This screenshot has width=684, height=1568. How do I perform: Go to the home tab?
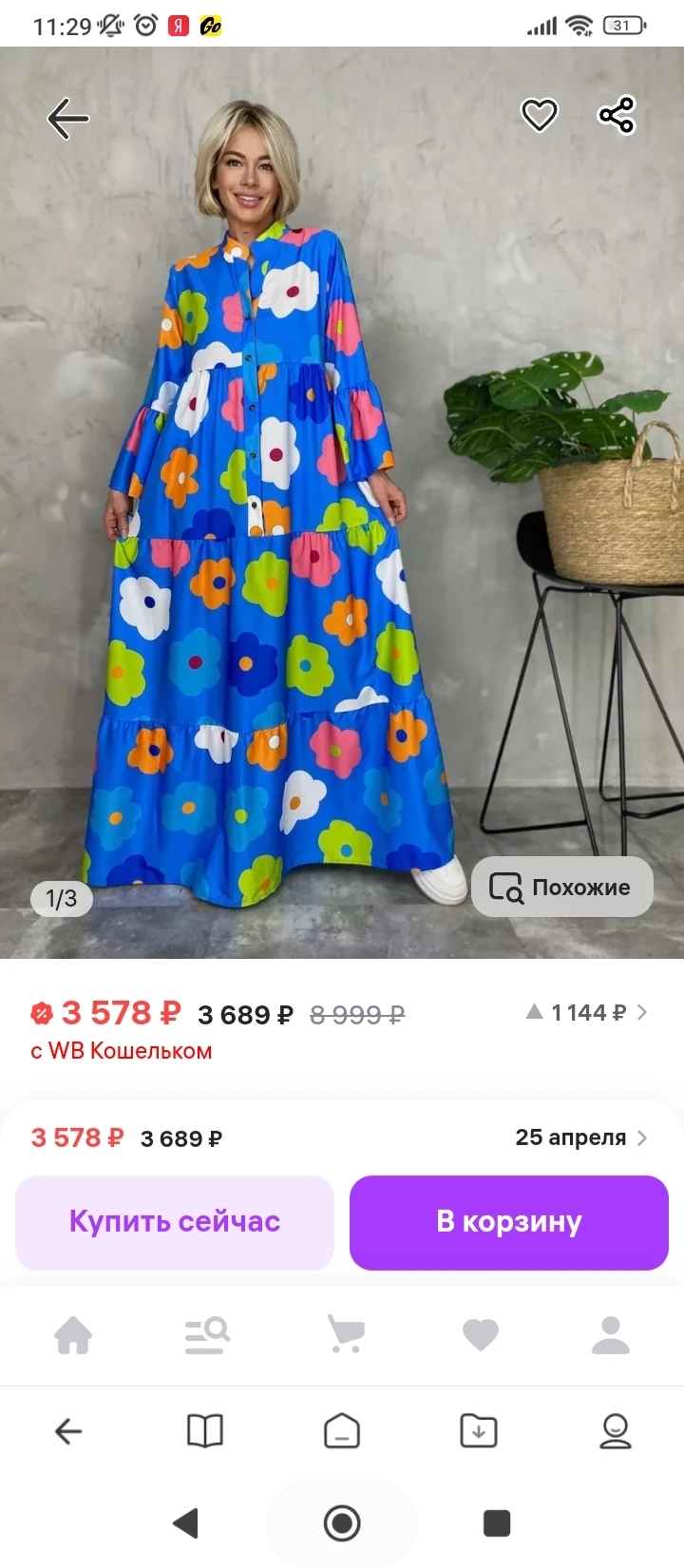pyautogui.click(x=73, y=1335)
